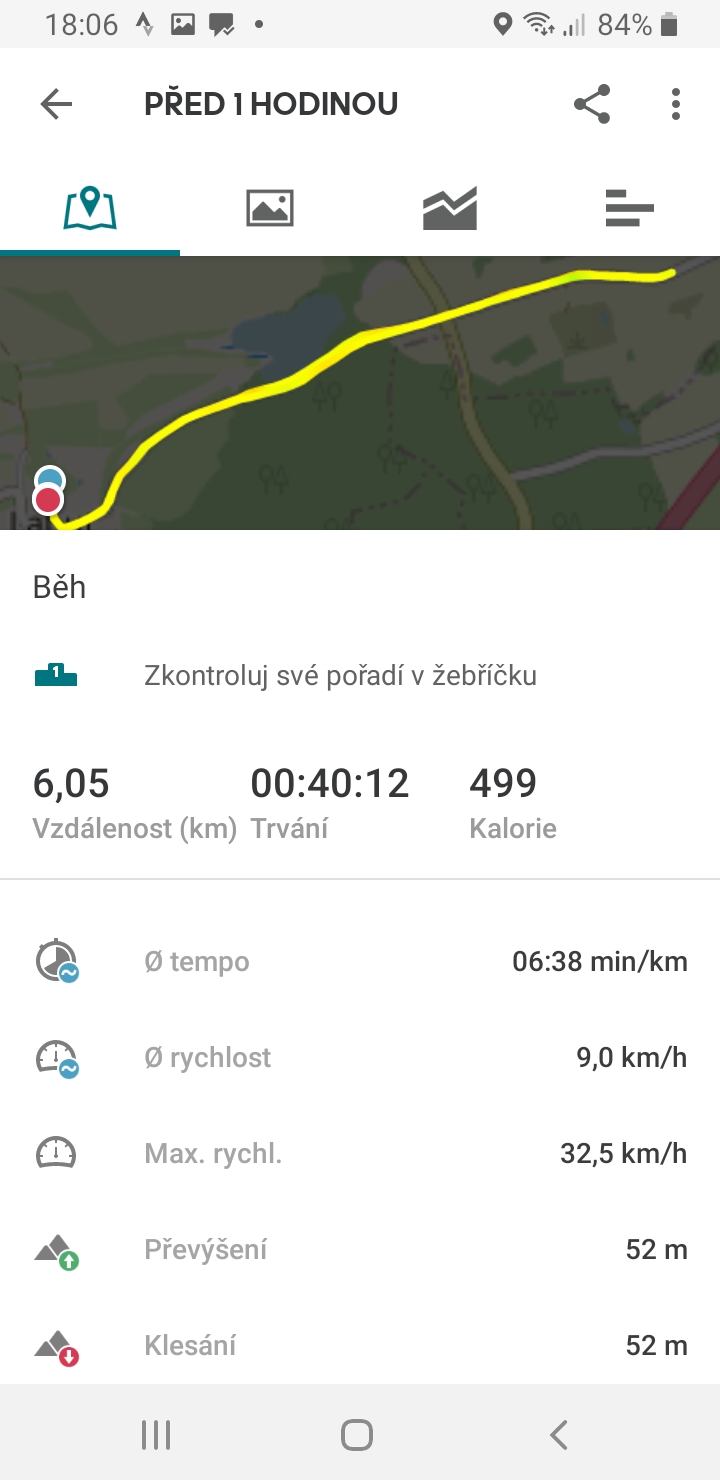Open the splits bars tab
The image size is (720, 1480).
(x=630, y=208)
